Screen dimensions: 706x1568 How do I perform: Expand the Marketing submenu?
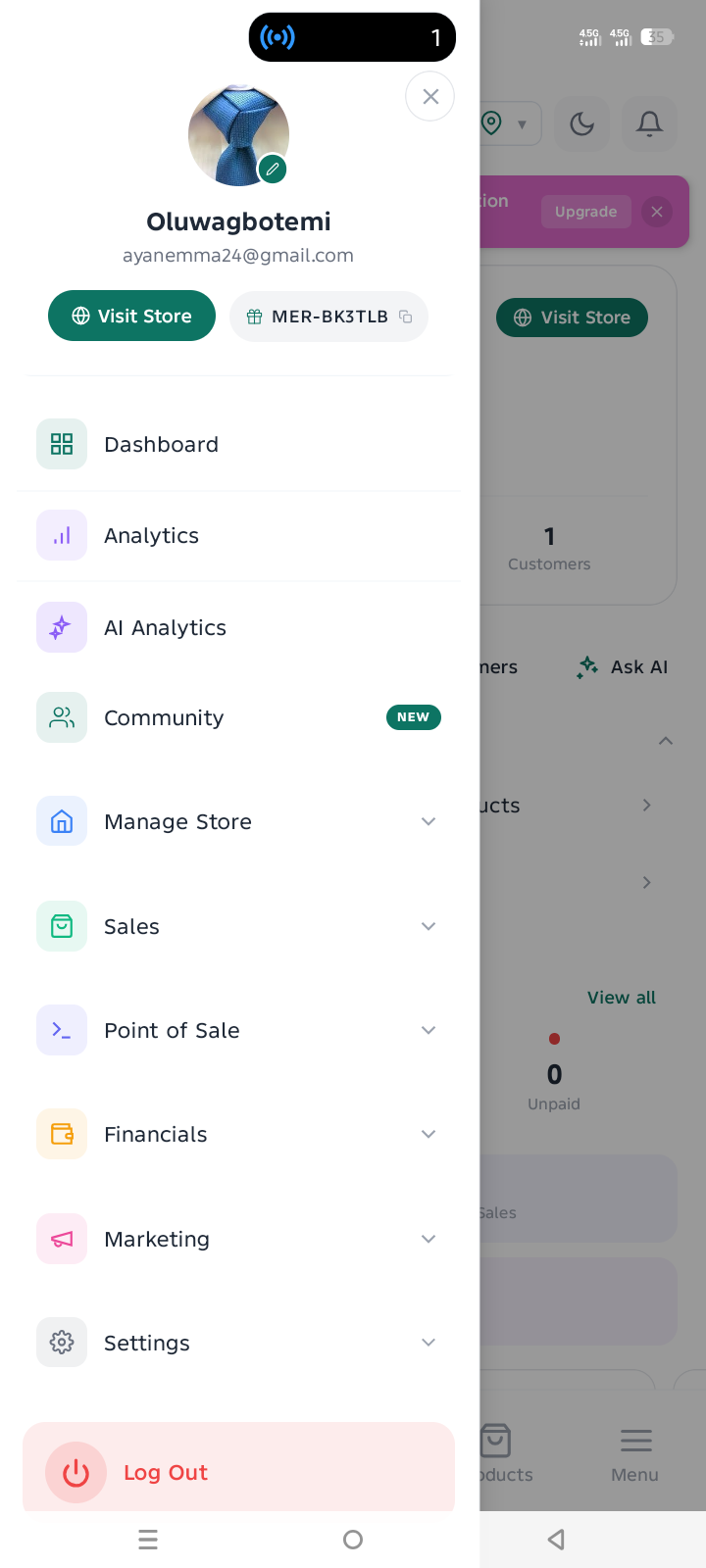point(238,1239)
